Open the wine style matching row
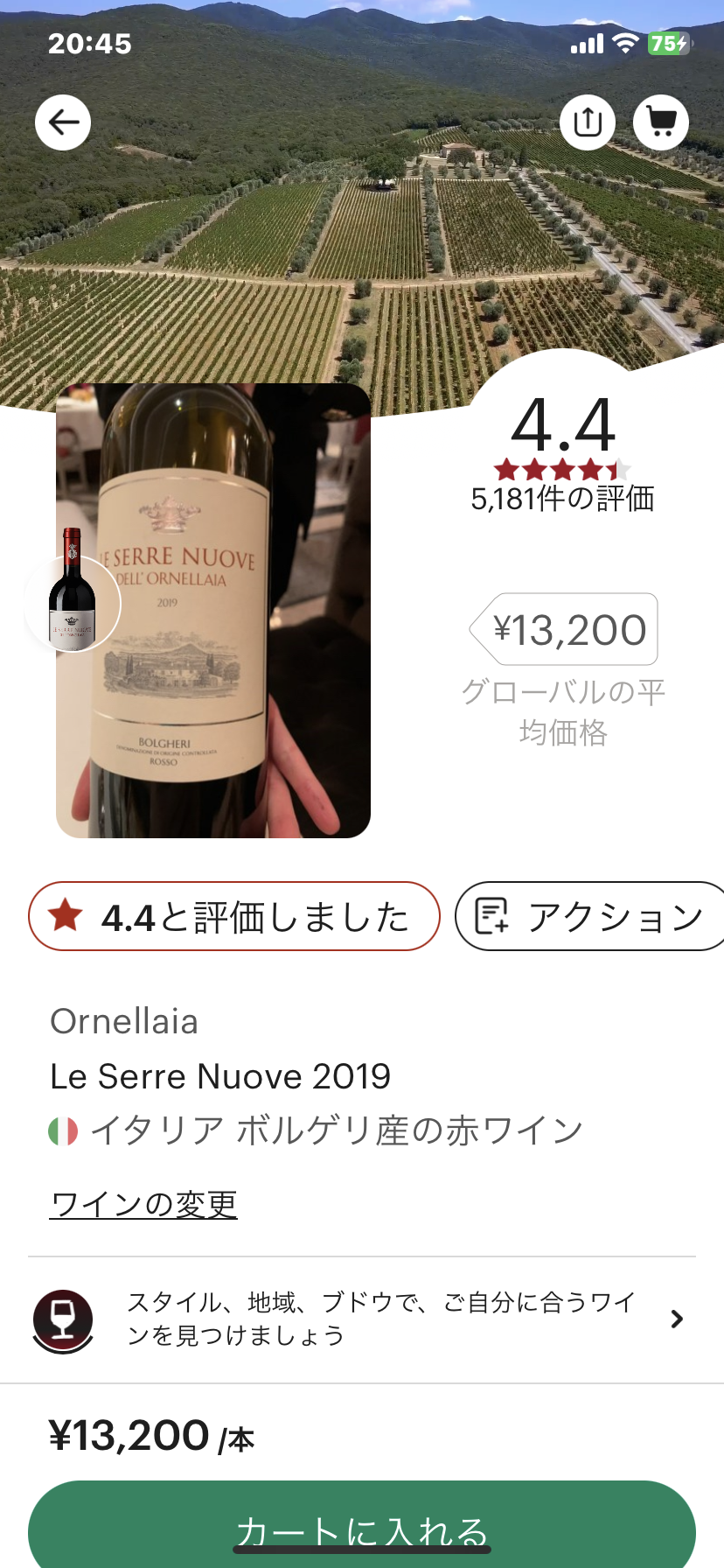The image size is (724, 1568). point(362,1319)
